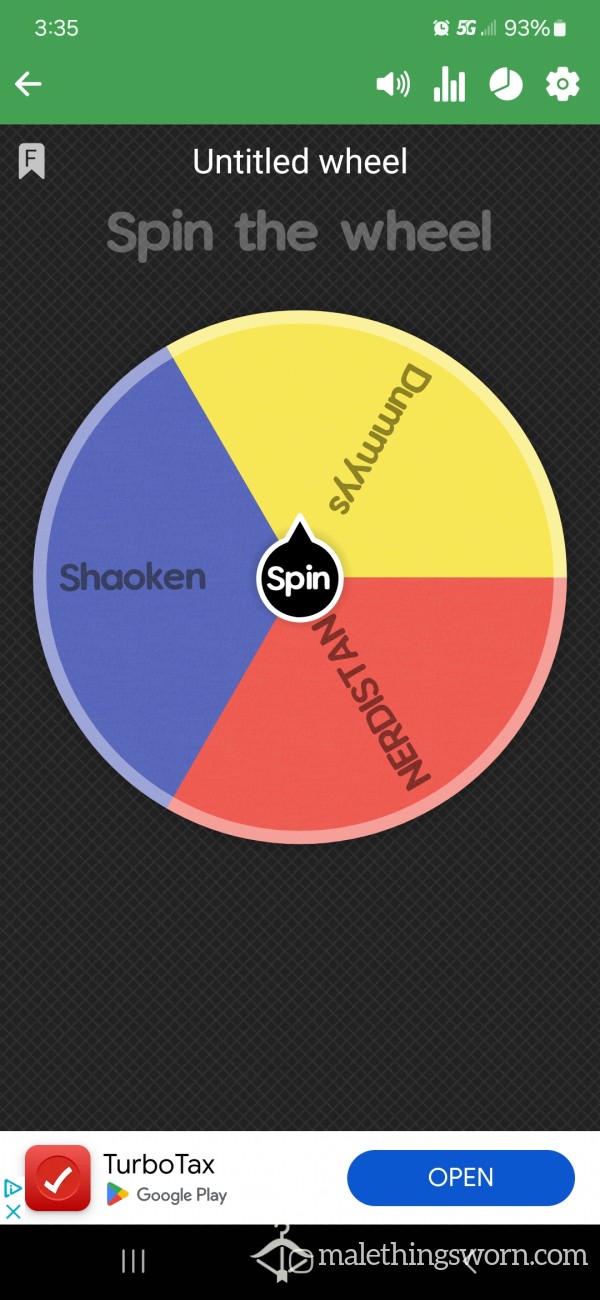
Task: Open the pie chart icon
Action: pyautogui.click(x=506, y=84)
